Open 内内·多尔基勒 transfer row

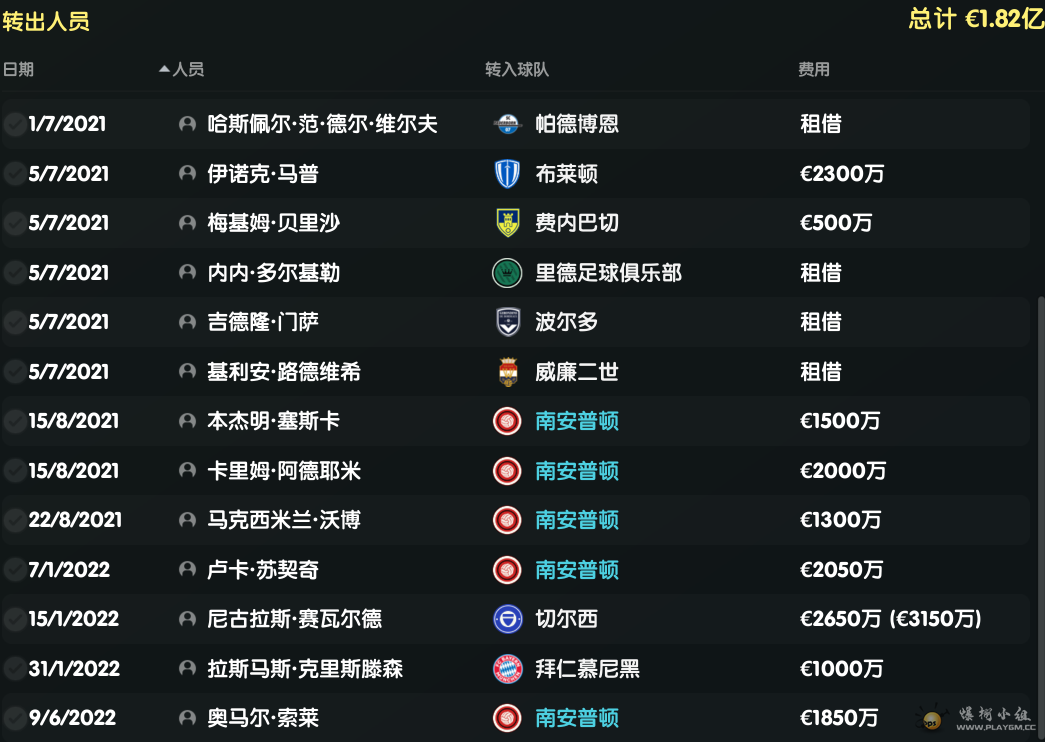tap(273, 273)
